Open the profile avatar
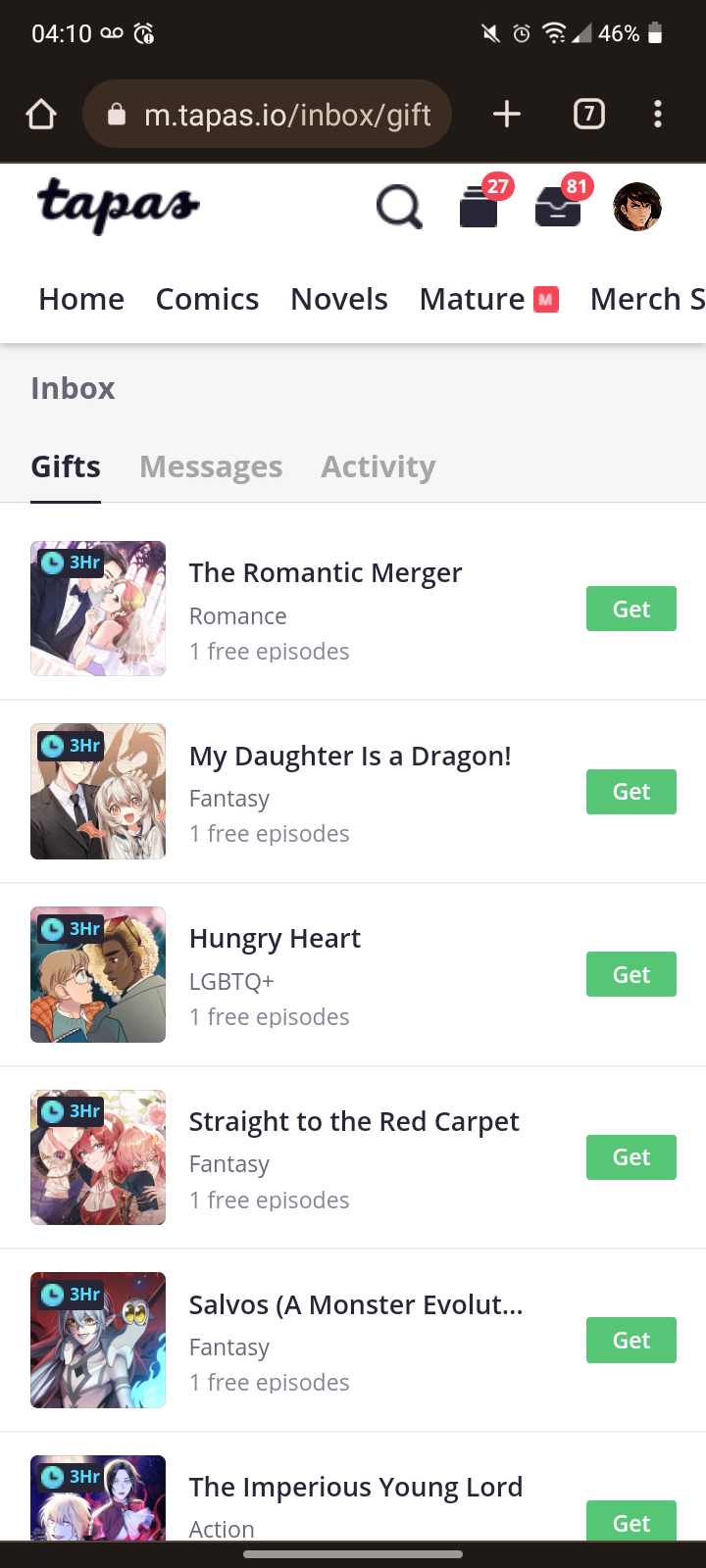Viewport: 706px width, 1568px height. pos(637,207)
